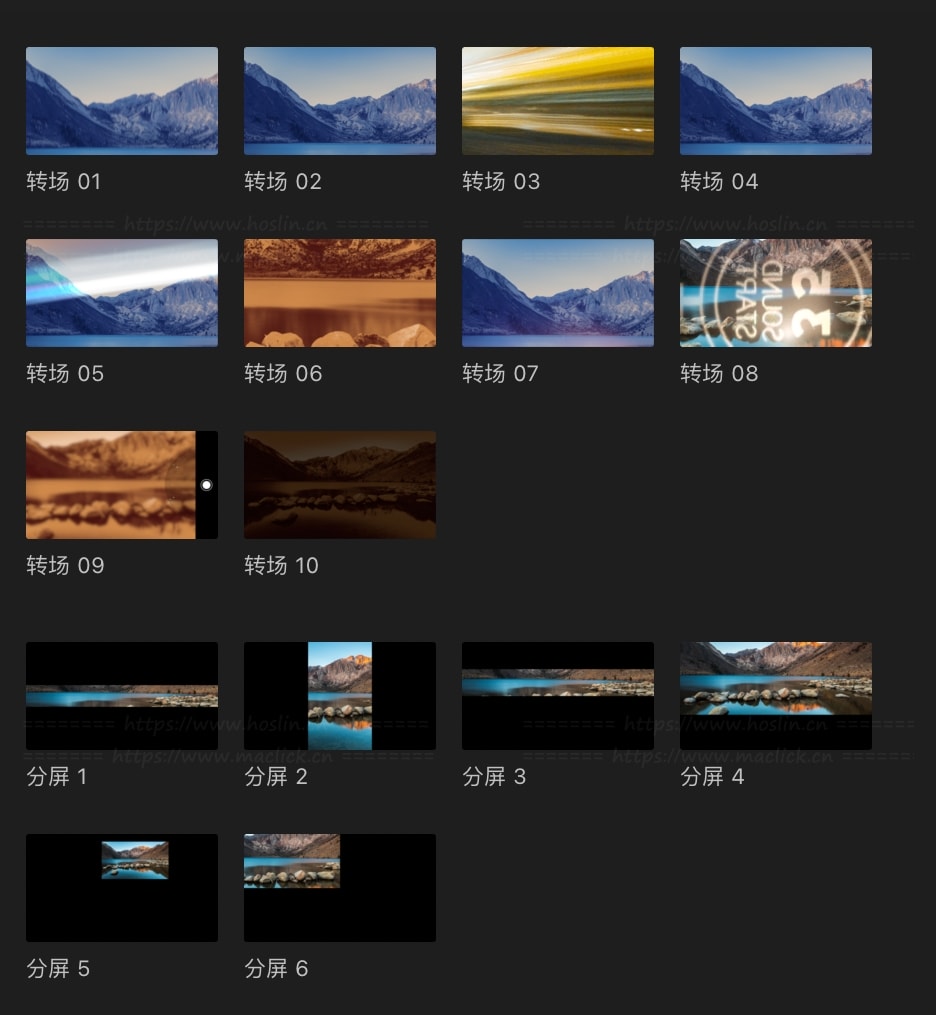Pick the 转场 10 dark transition
Screen dimensions: 936x1015
pyautogui.click(x=340, y=485)
